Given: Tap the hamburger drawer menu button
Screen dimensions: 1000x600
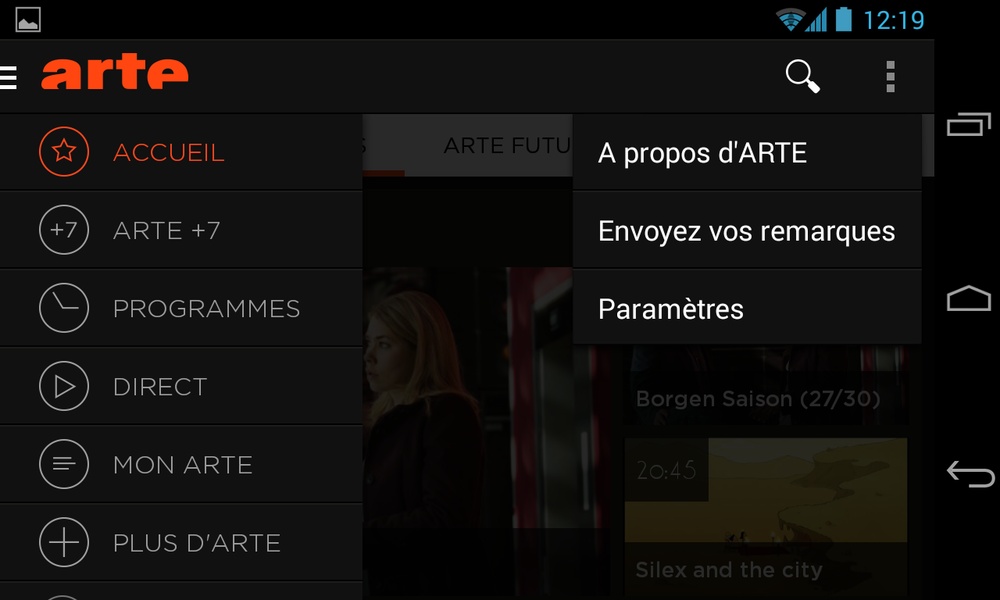Looking at the screenshot, I should point(10,76).
